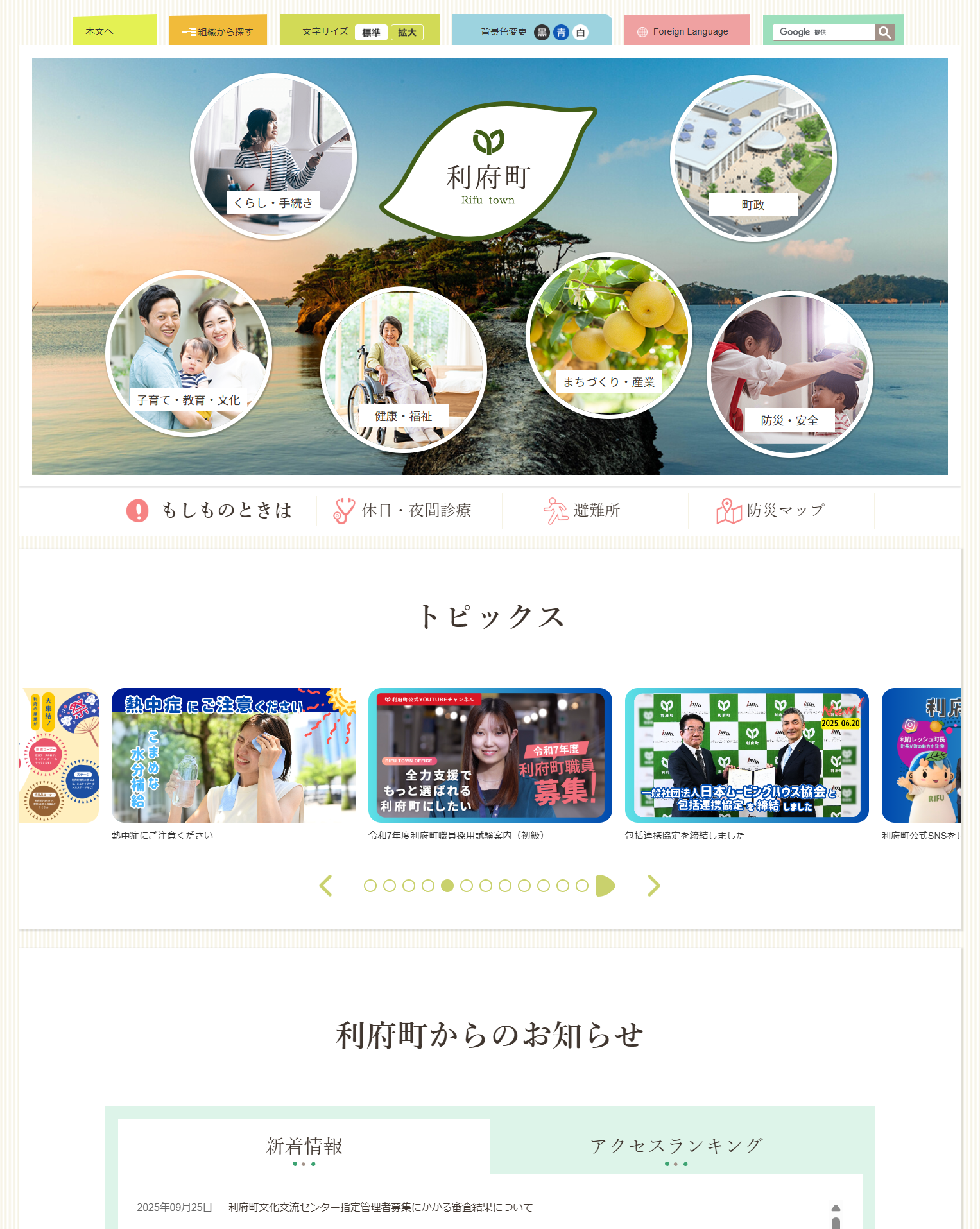Open the 防災マップ link
The height and width of the screenshot is (1229, 980).
click(771, 510)
